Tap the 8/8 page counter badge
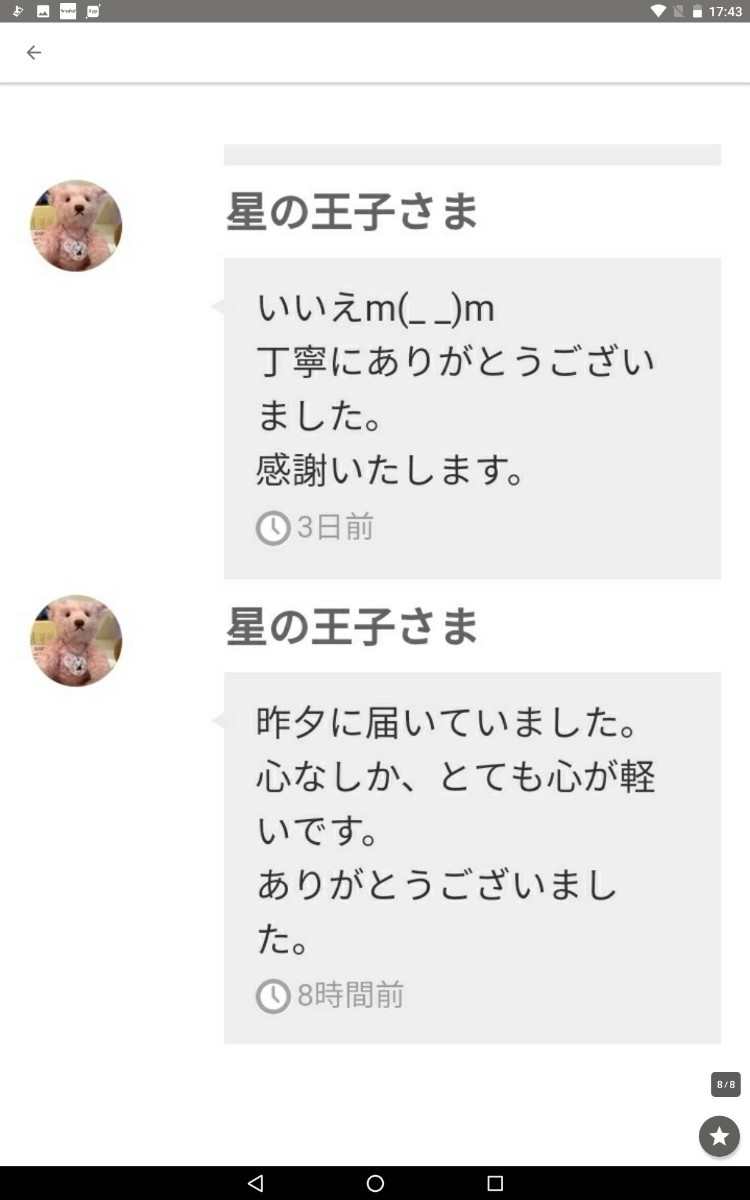Image resolution: width=750 pixels, height=1200 pixels. coord(725,1083)
